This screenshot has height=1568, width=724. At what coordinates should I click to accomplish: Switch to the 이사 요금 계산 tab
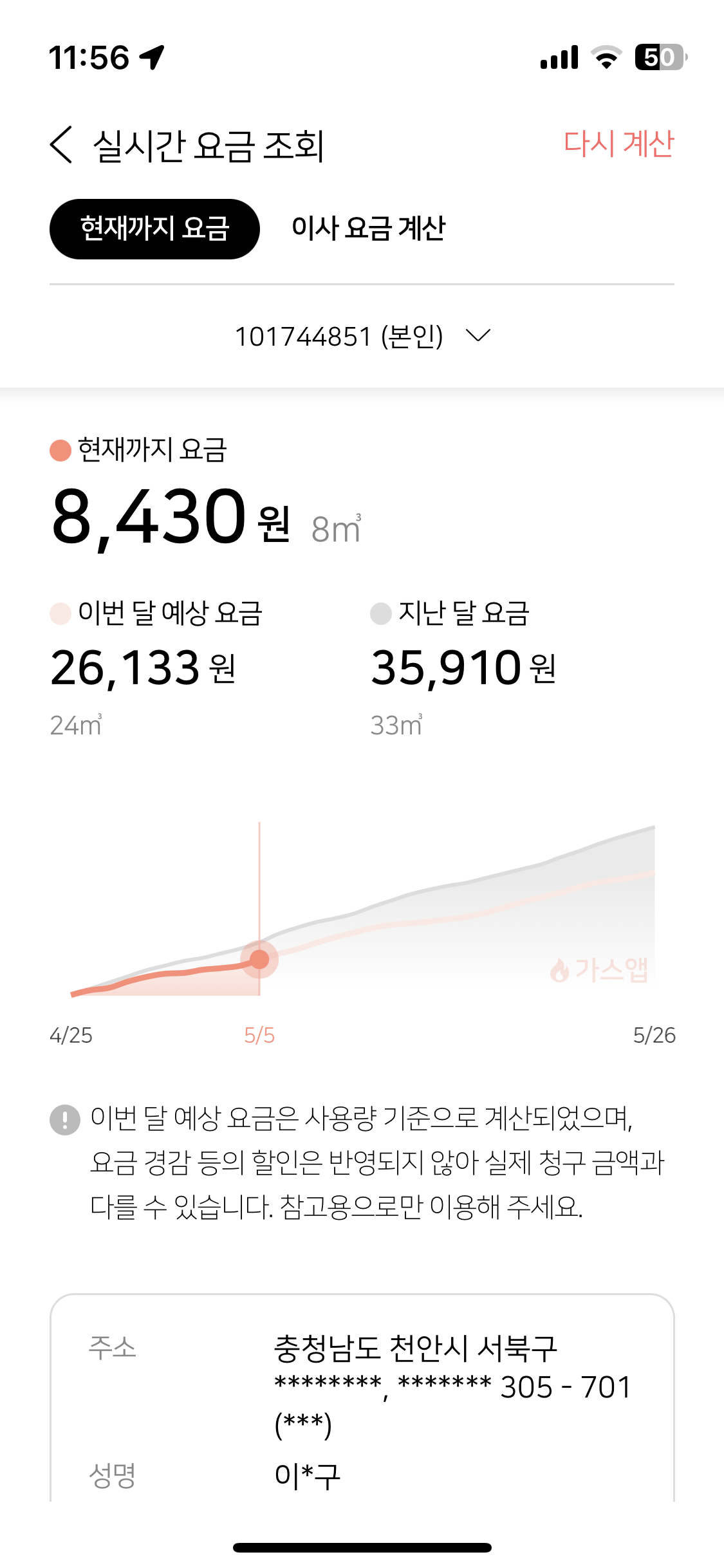[368, 229]
